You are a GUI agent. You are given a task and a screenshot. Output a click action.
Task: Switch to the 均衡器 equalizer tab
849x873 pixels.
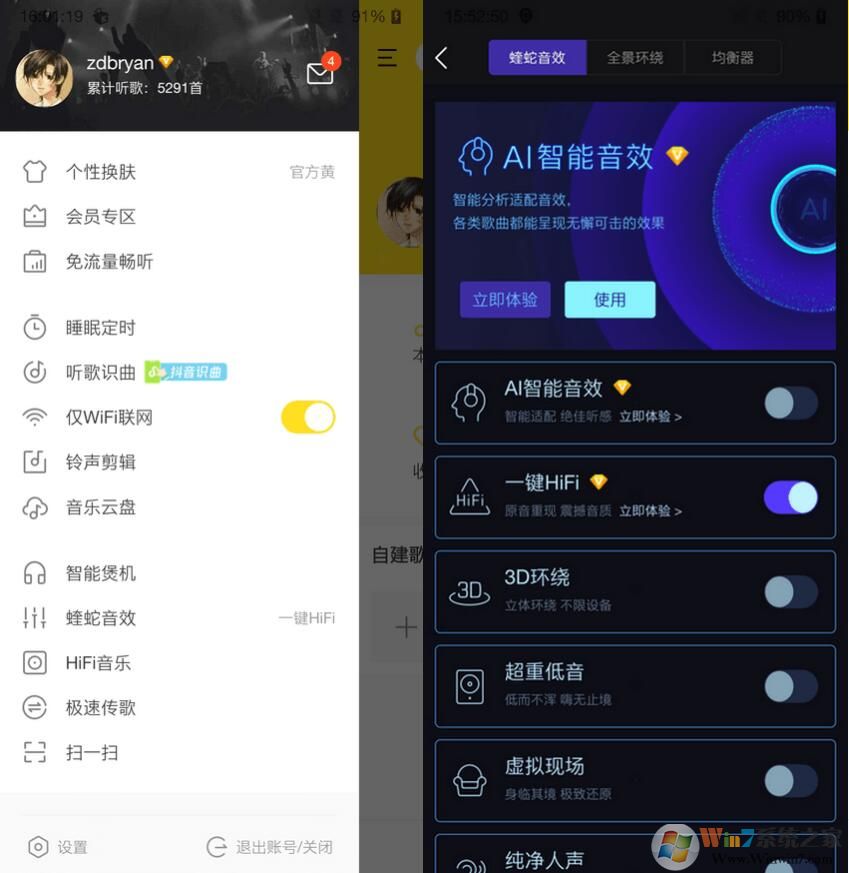(x=732, y=58)
